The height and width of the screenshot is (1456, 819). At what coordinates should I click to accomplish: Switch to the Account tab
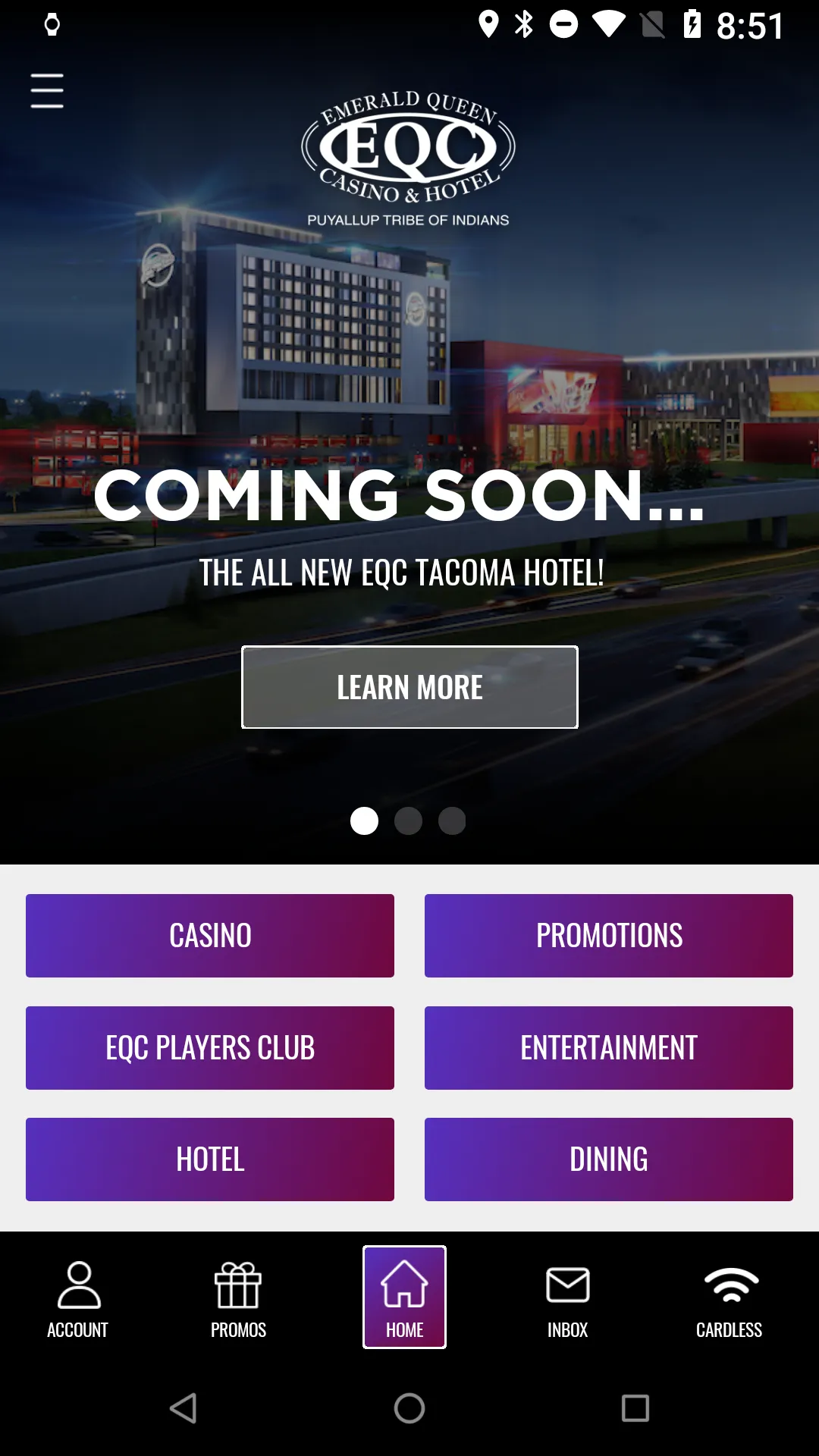click(78, 1298)
